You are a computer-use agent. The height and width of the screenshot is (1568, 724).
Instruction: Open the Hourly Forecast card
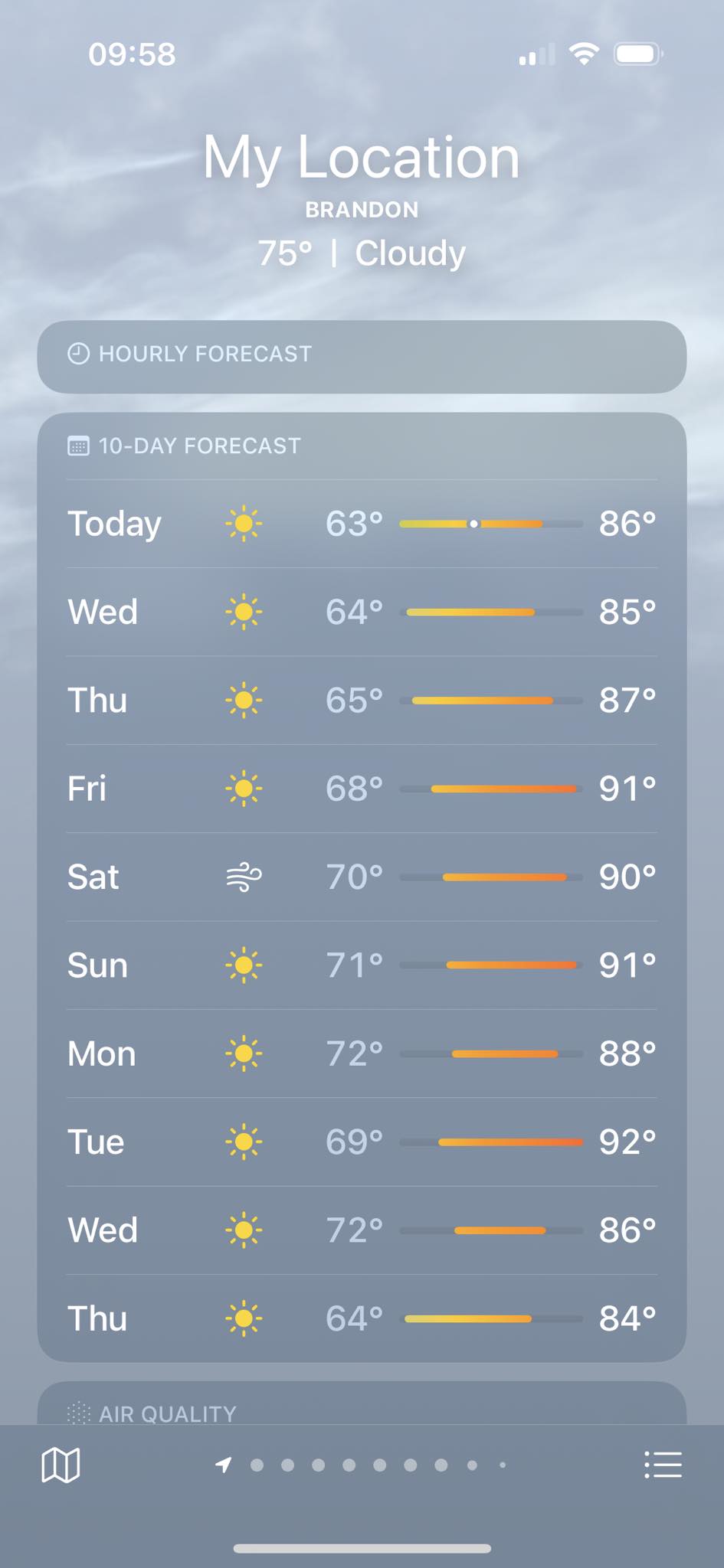(362, 357)
